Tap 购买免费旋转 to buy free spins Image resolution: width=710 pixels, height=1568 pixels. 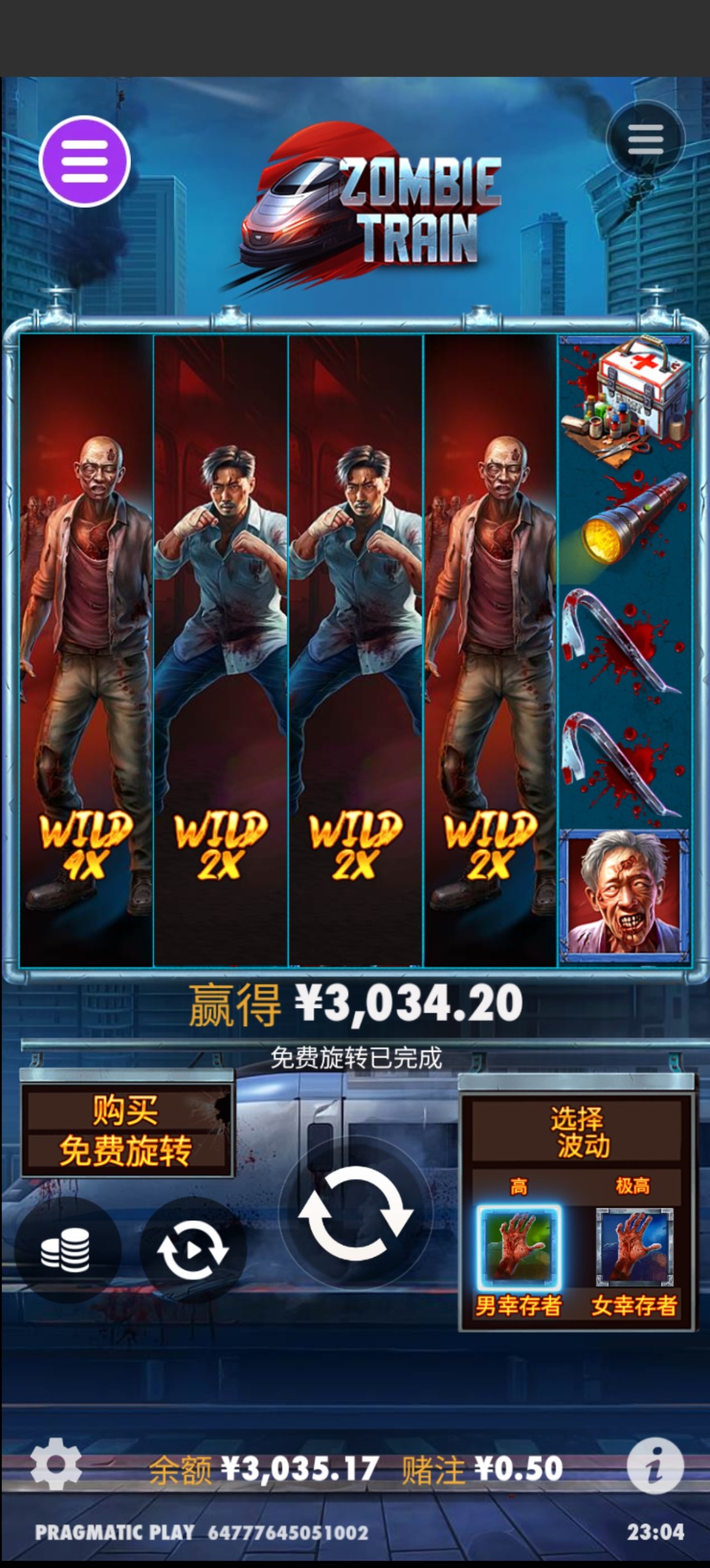(x=126, y=1130)
